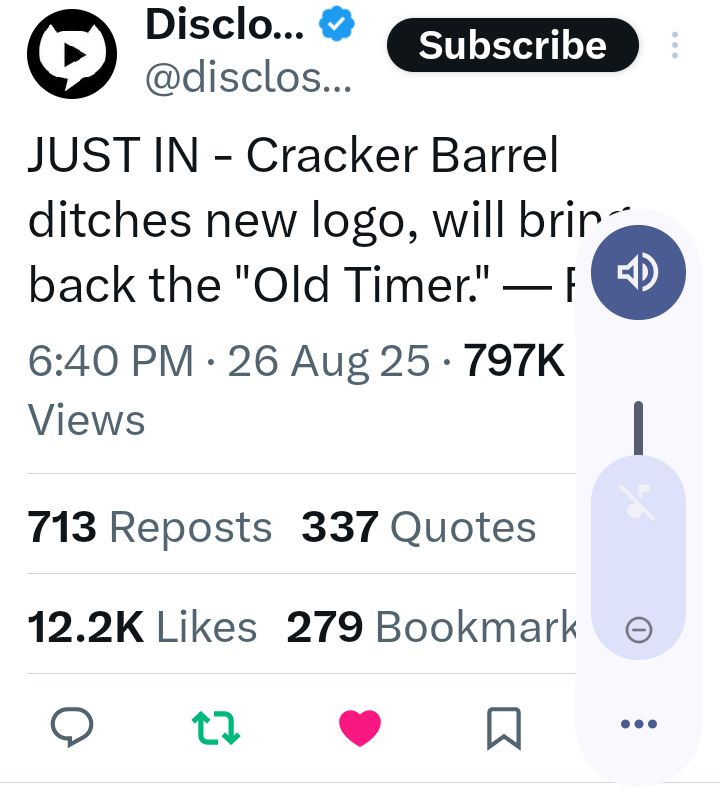Unlike this post with heart icon

click(360, 727)
